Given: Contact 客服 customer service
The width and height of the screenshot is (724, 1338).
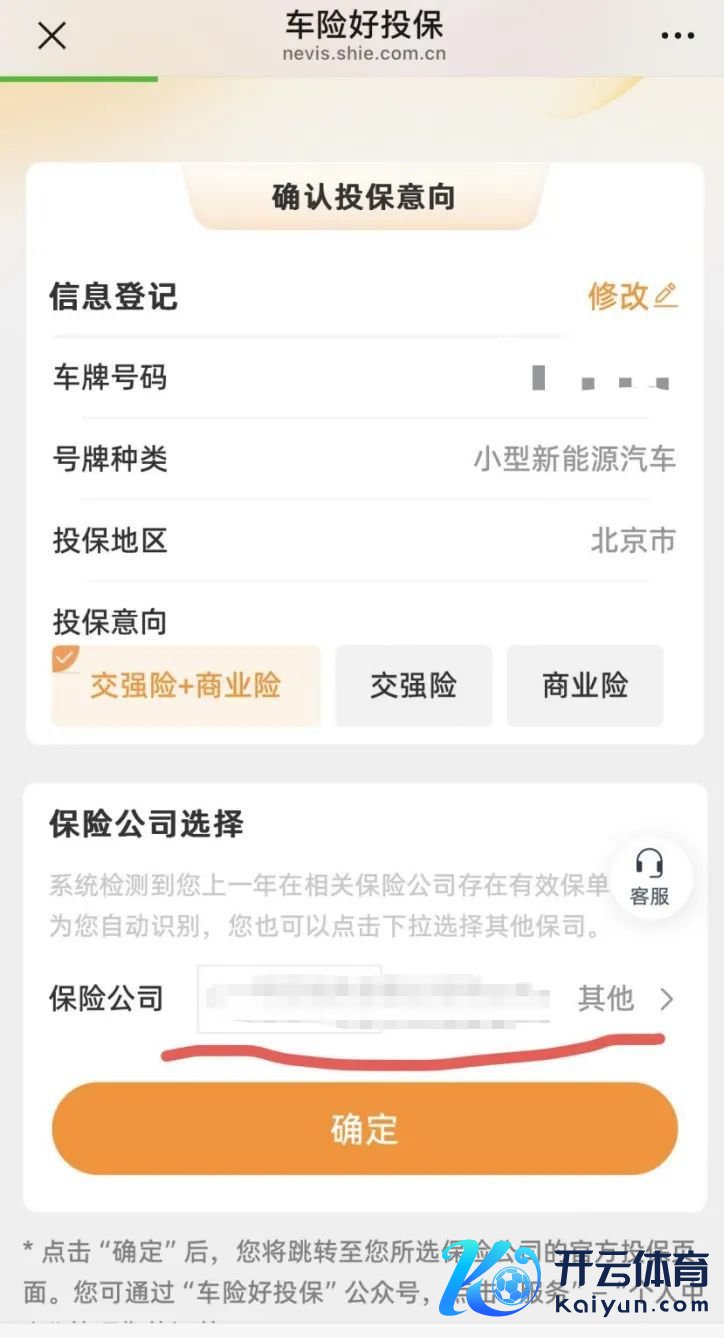Looking at the screenshot, I should point(649,877).
